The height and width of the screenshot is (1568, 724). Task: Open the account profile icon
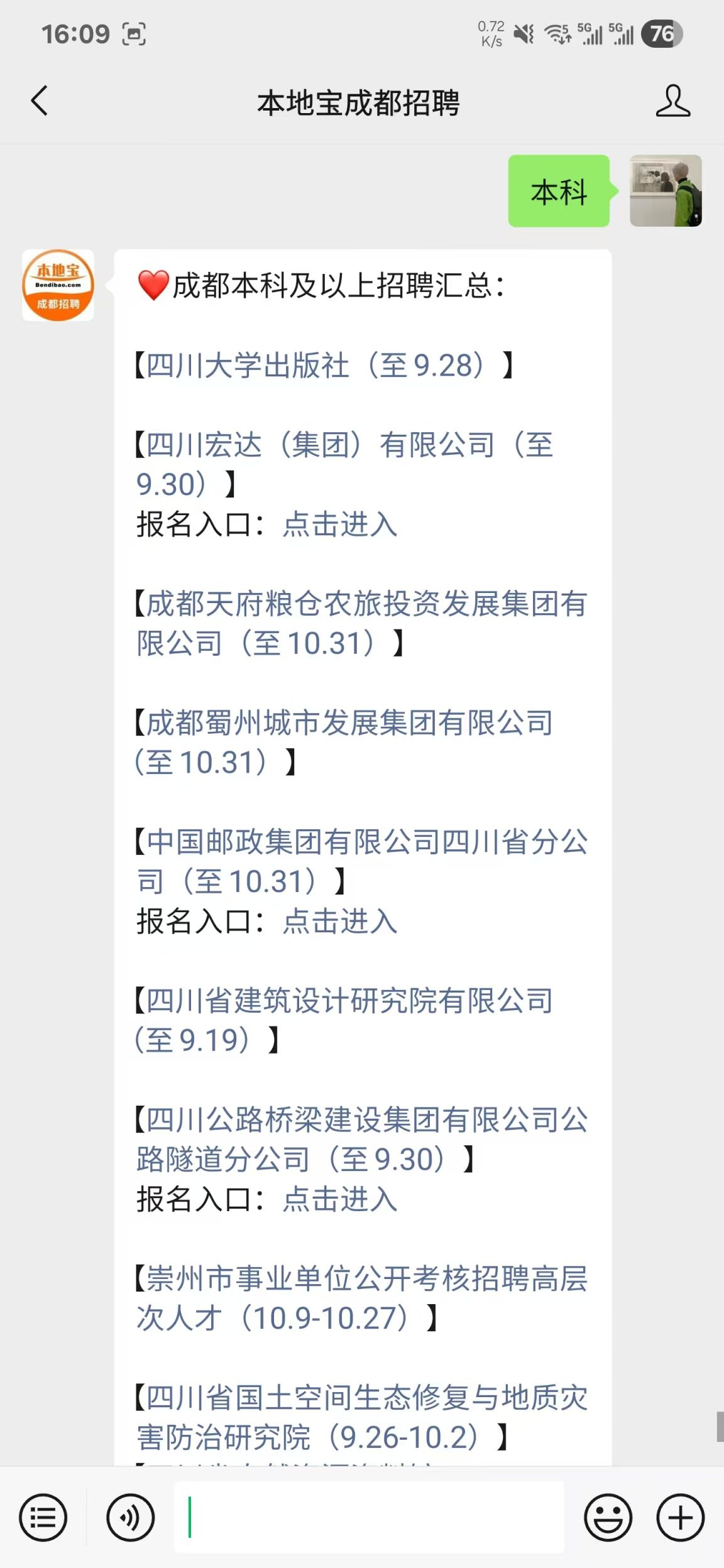672,101
